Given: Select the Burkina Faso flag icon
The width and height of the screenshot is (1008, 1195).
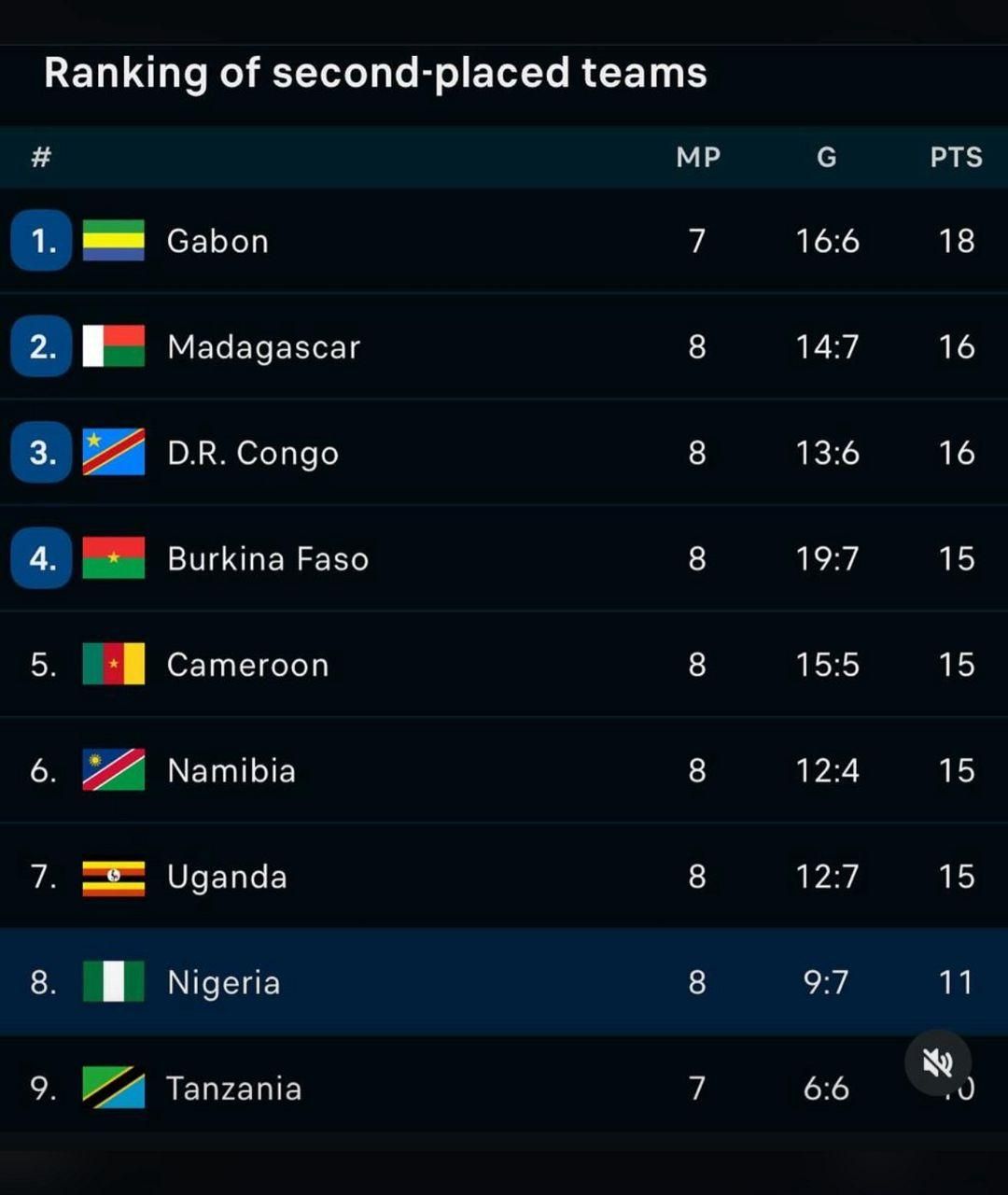Looking at the screenshot, I should [113, 558].
